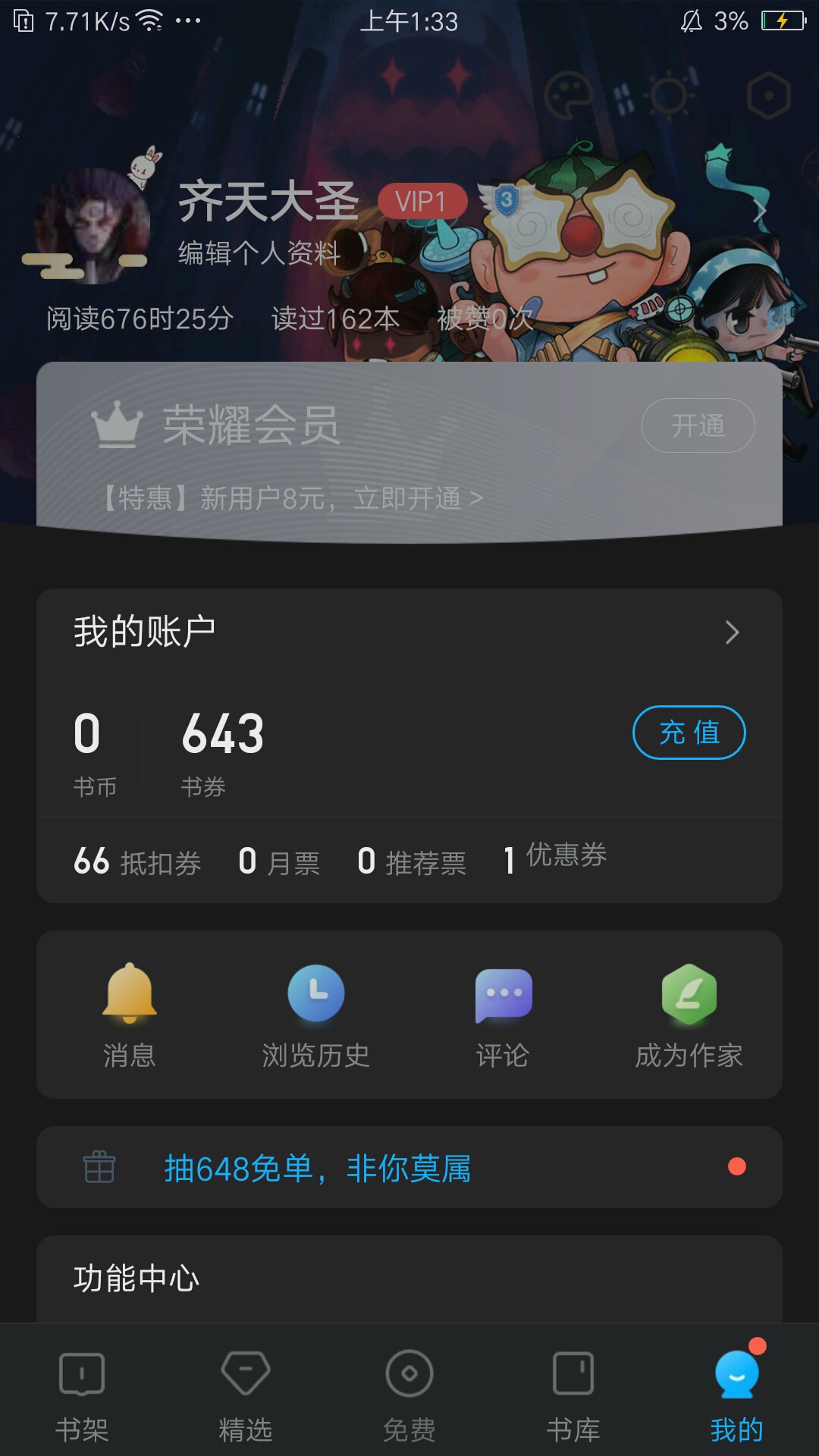The image size is (819, 1456).
Task: Open the 我的账户 row
Action: pyautogui.click(x=409, y=632)
